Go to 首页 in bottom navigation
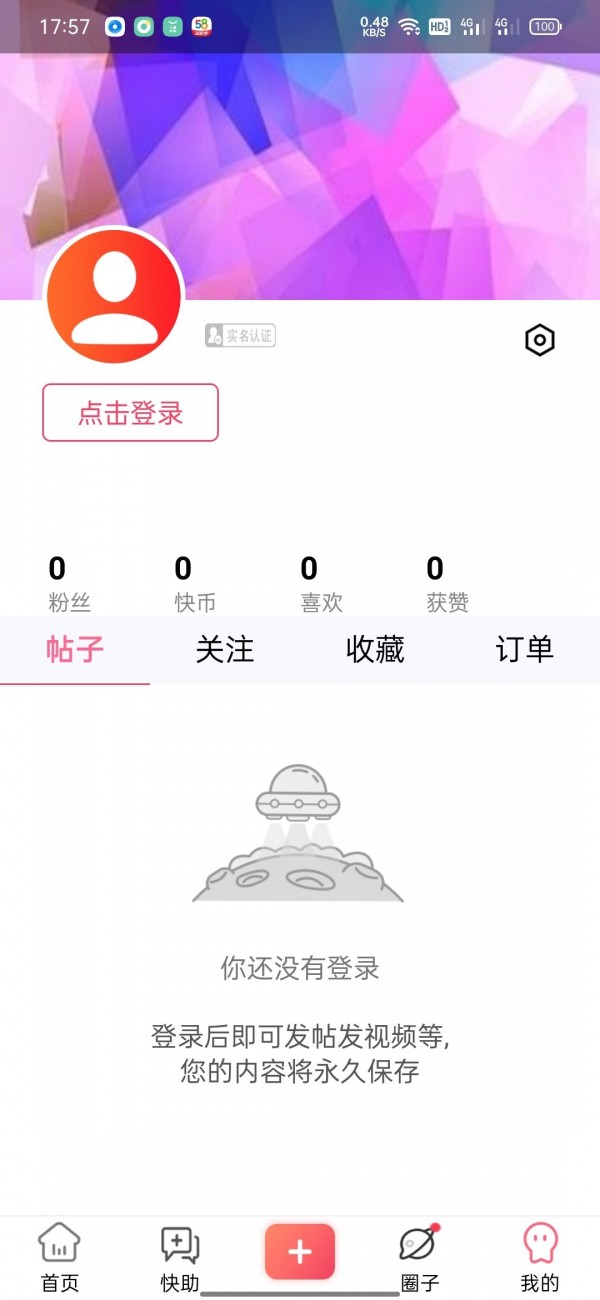The image size is (600, 1300). point(60,1258)
